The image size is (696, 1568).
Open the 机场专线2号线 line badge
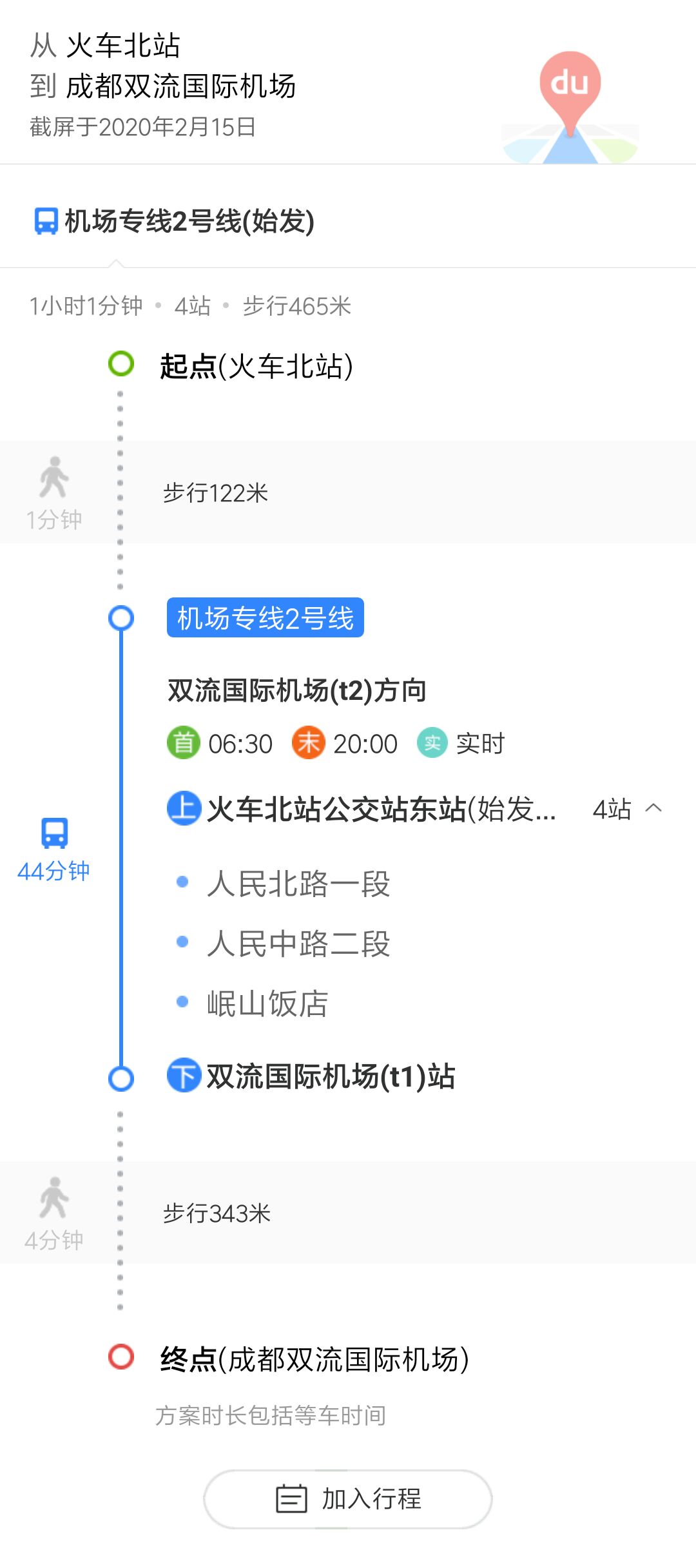click(x=266, y=618)
